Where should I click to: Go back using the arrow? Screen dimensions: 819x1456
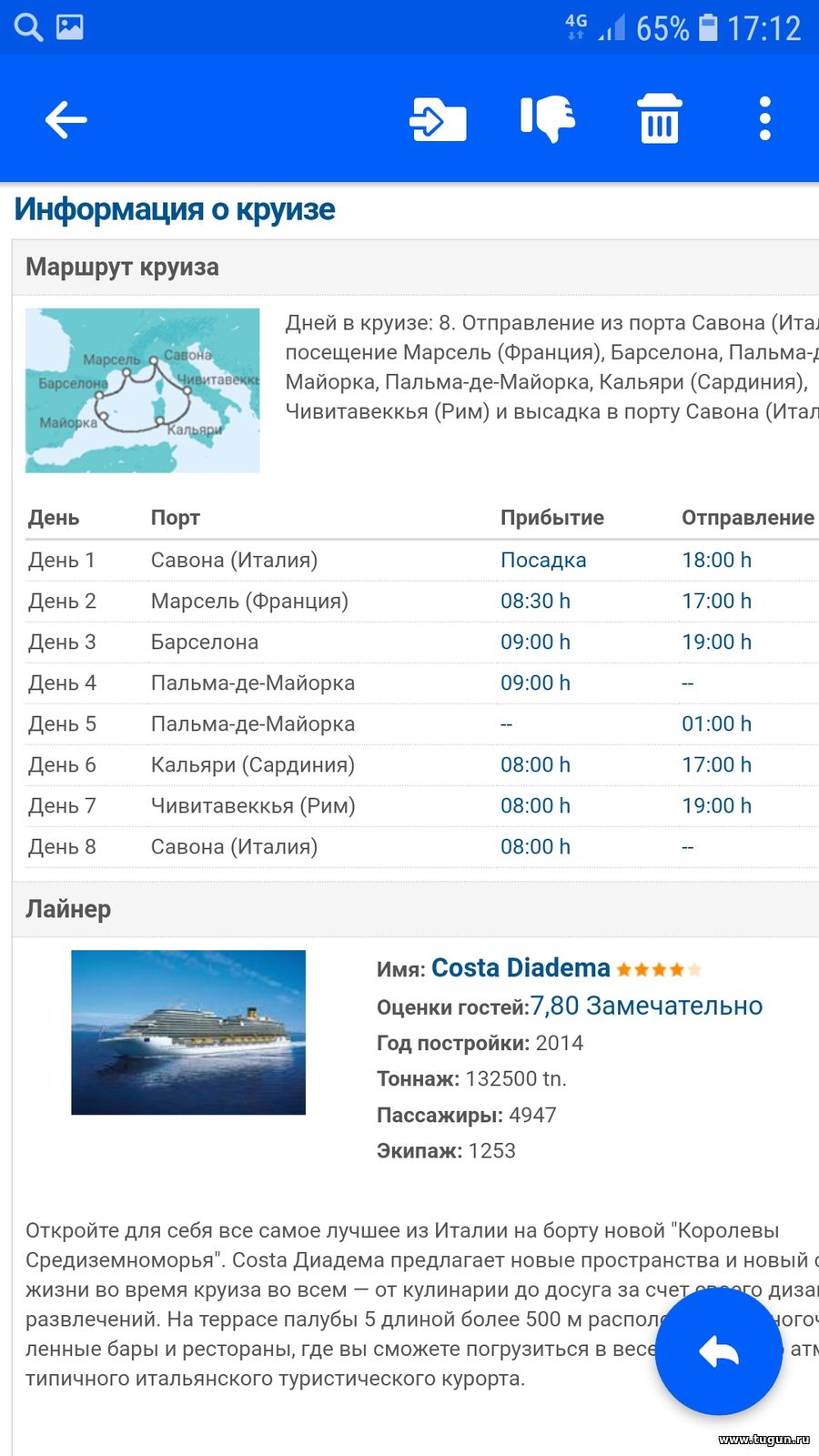(x=66, y=119)
